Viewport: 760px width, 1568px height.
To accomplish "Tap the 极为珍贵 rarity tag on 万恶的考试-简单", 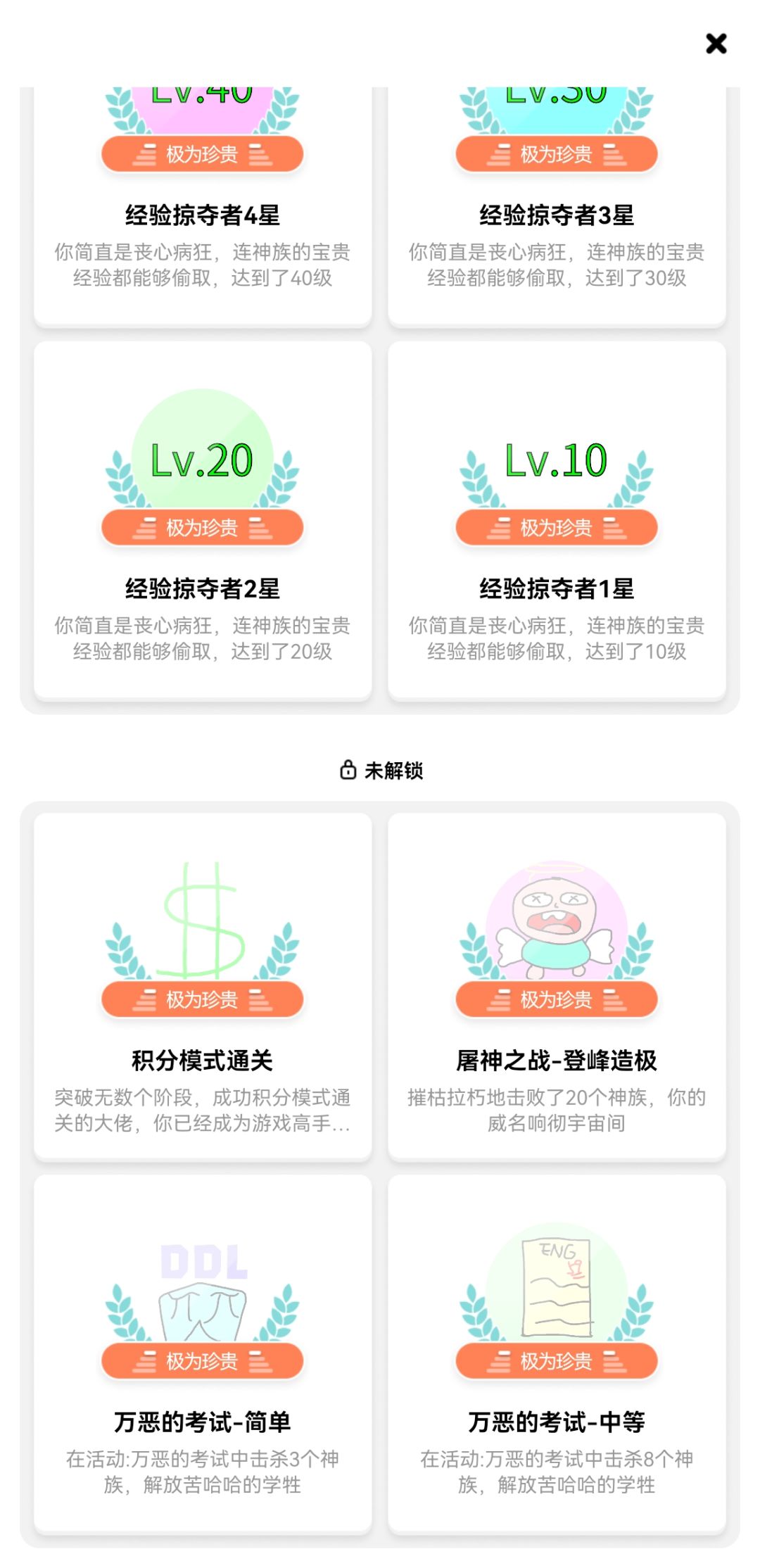I will (x=203, y=1362).
